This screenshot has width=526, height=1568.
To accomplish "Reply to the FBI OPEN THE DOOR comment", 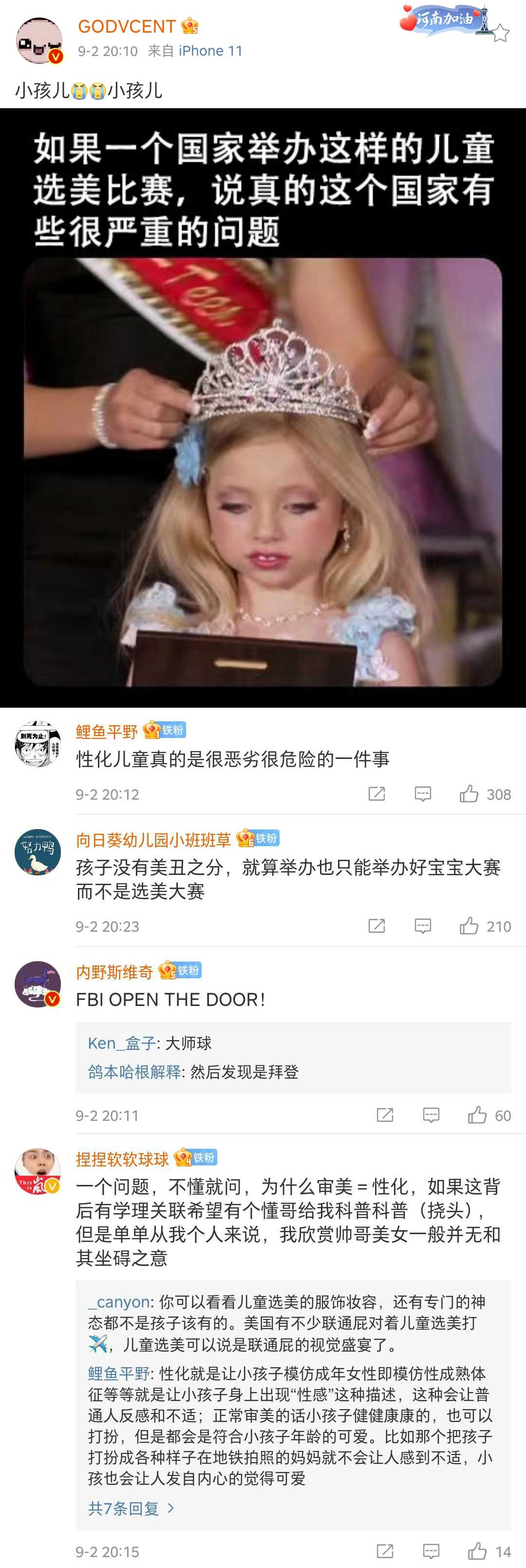I will 431,1115.
